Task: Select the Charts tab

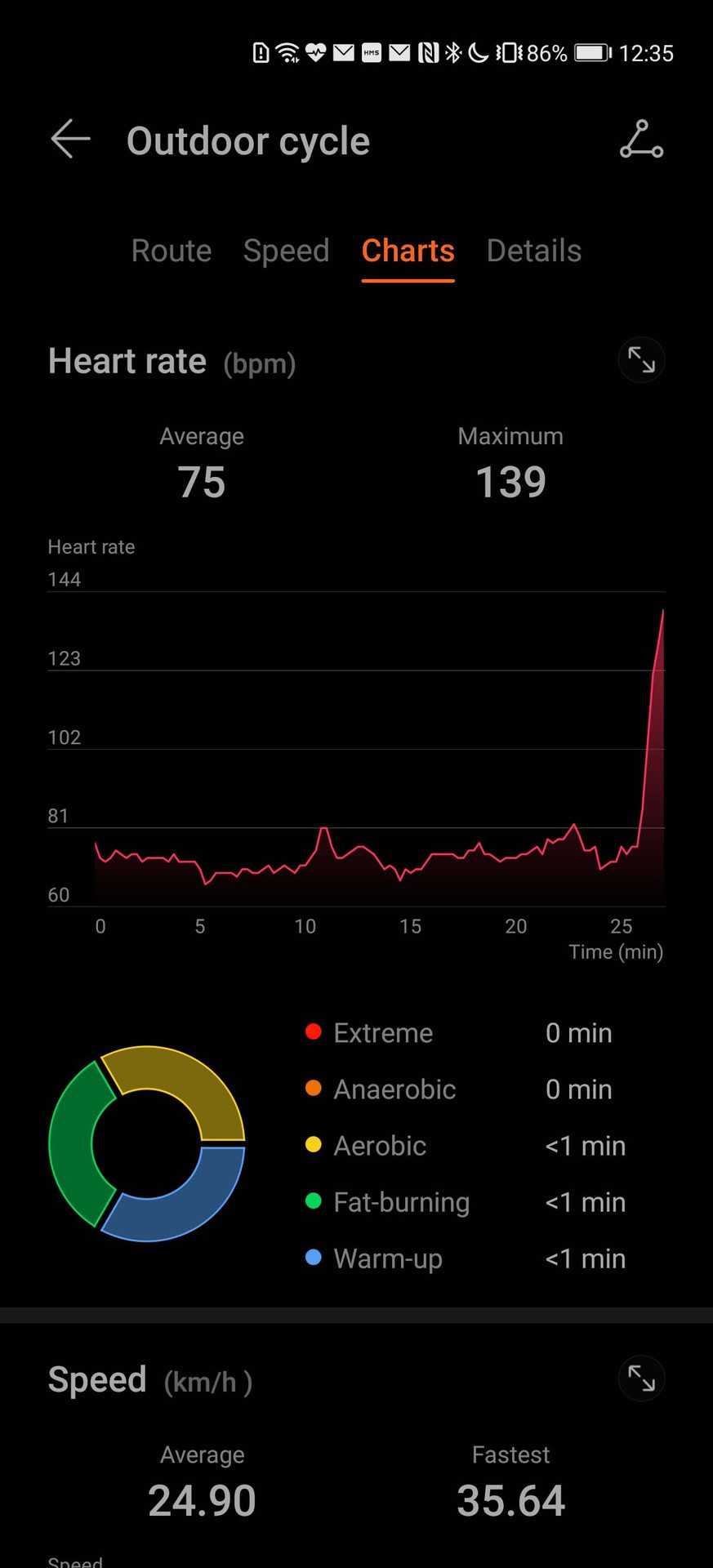Action: tap(408, 251)
